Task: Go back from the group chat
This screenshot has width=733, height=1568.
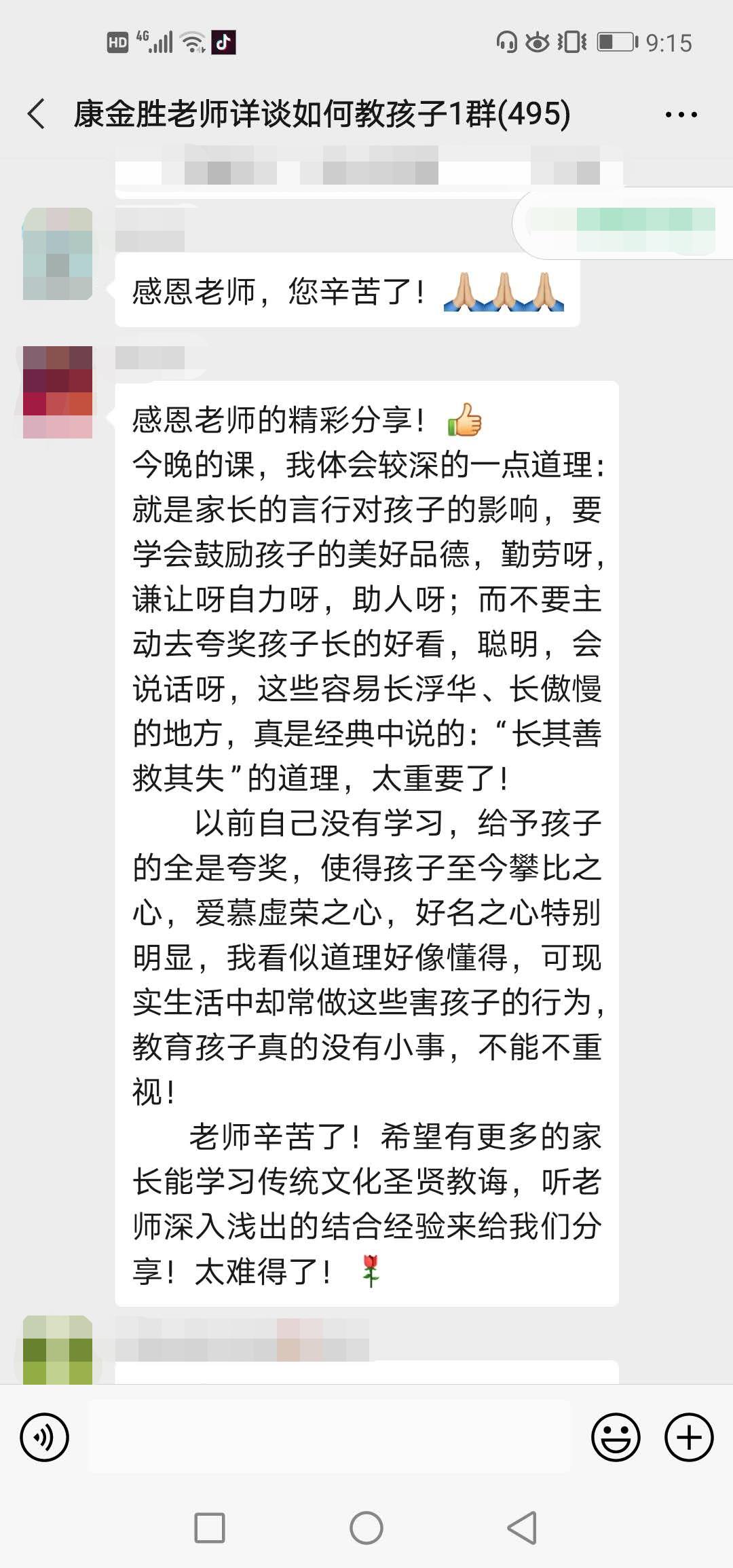Action: click(37, 113)
